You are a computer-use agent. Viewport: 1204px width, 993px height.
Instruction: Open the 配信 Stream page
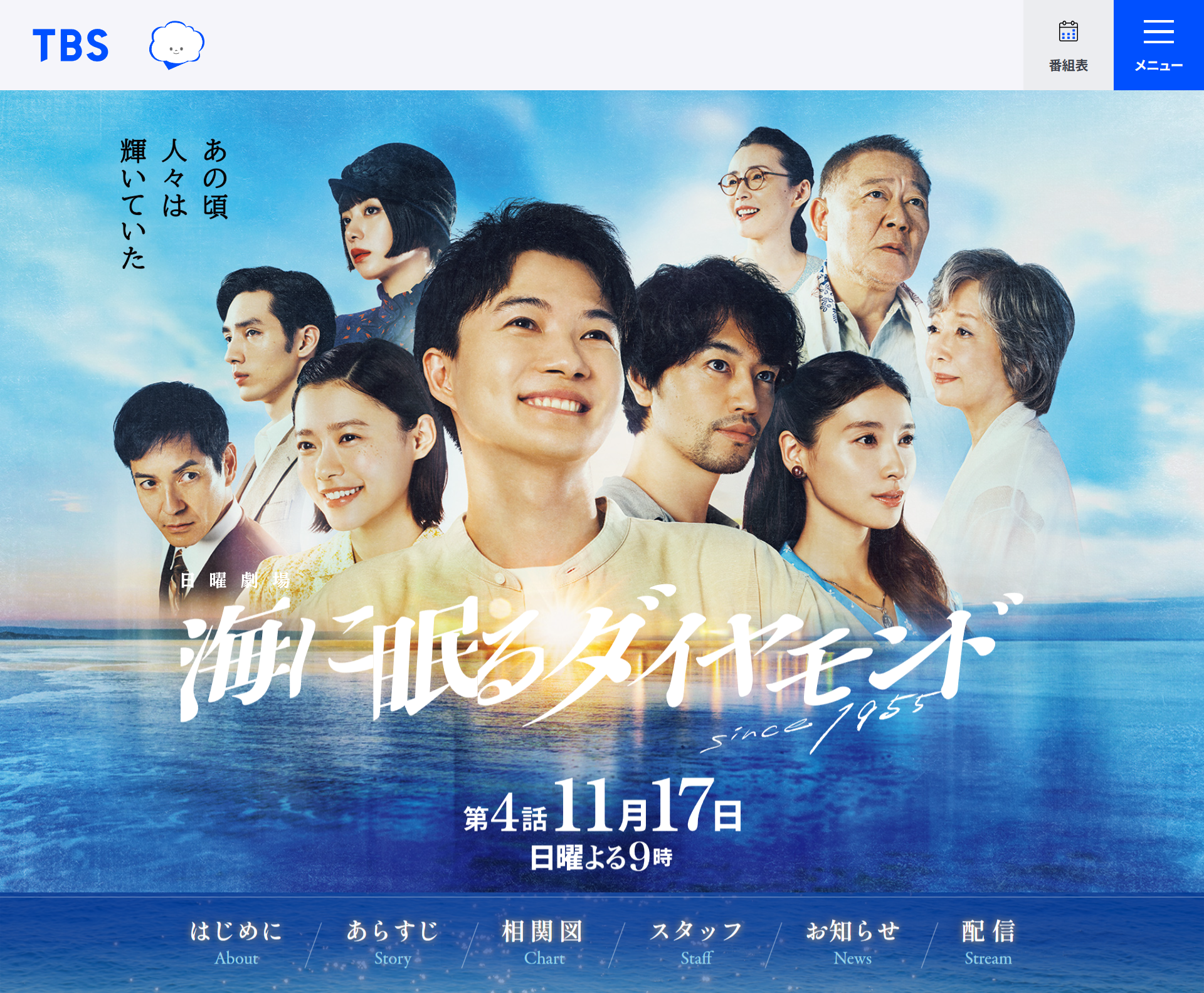[988, 942]
